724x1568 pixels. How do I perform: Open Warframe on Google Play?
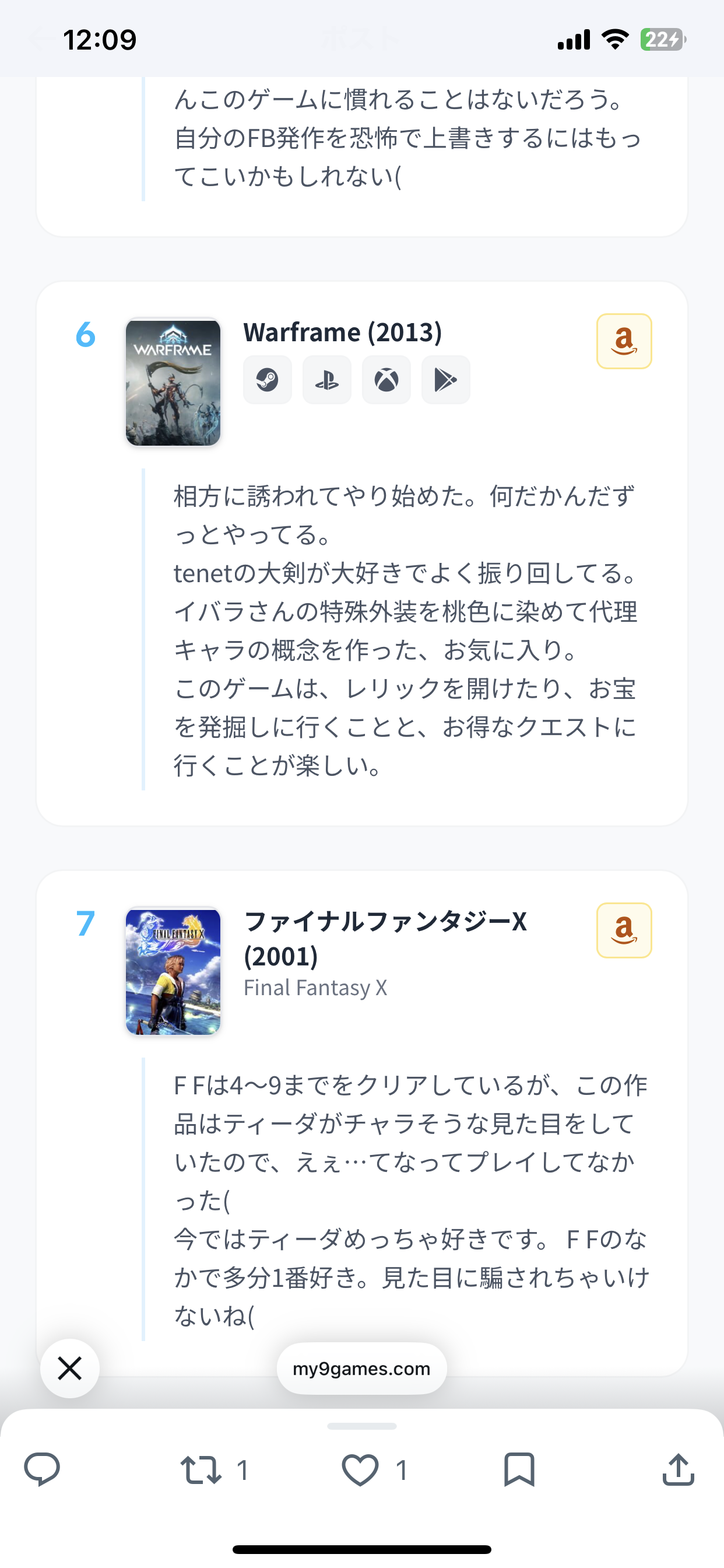(x=445, y=380)
